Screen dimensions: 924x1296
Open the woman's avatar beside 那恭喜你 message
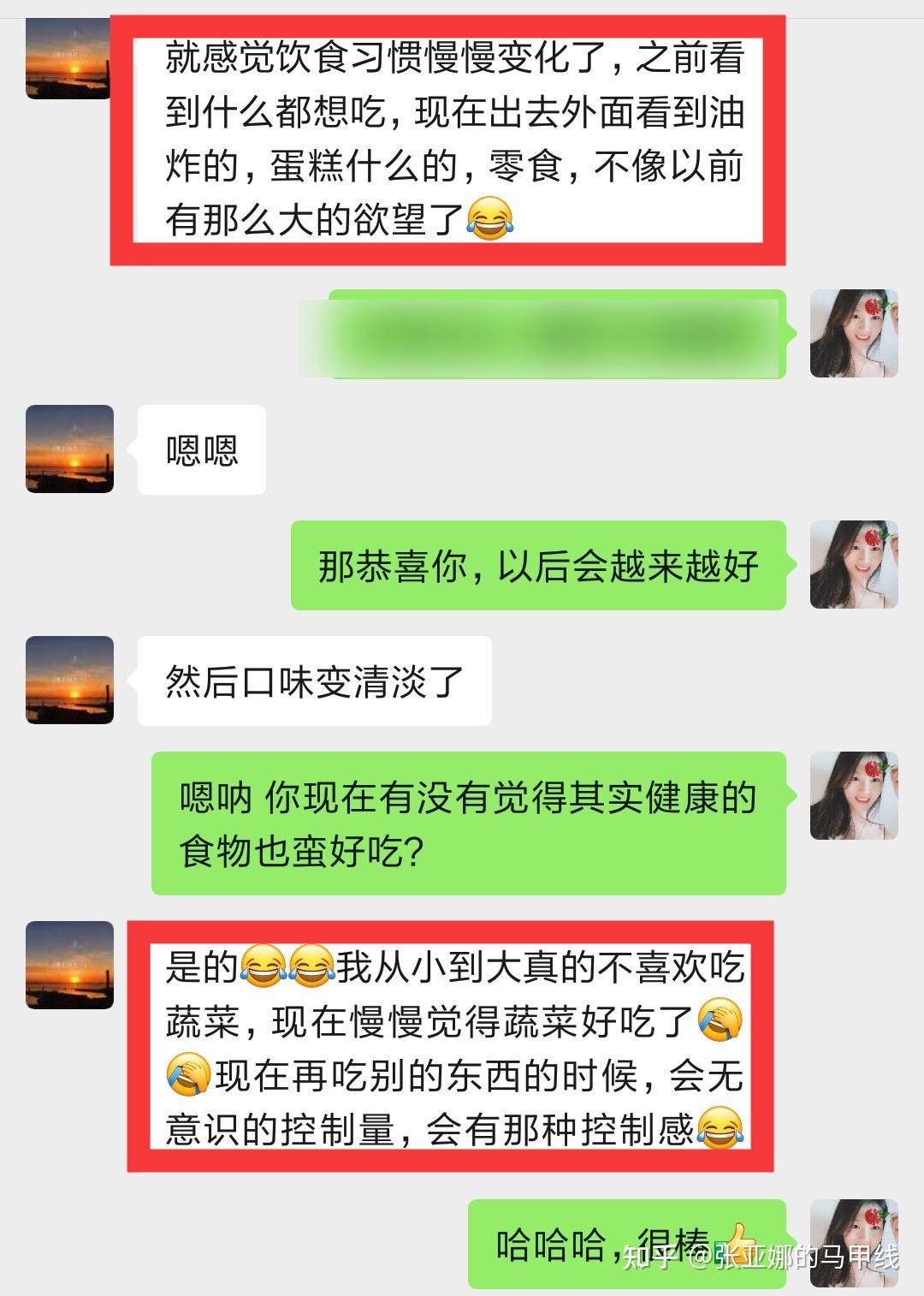coord(856,565)
